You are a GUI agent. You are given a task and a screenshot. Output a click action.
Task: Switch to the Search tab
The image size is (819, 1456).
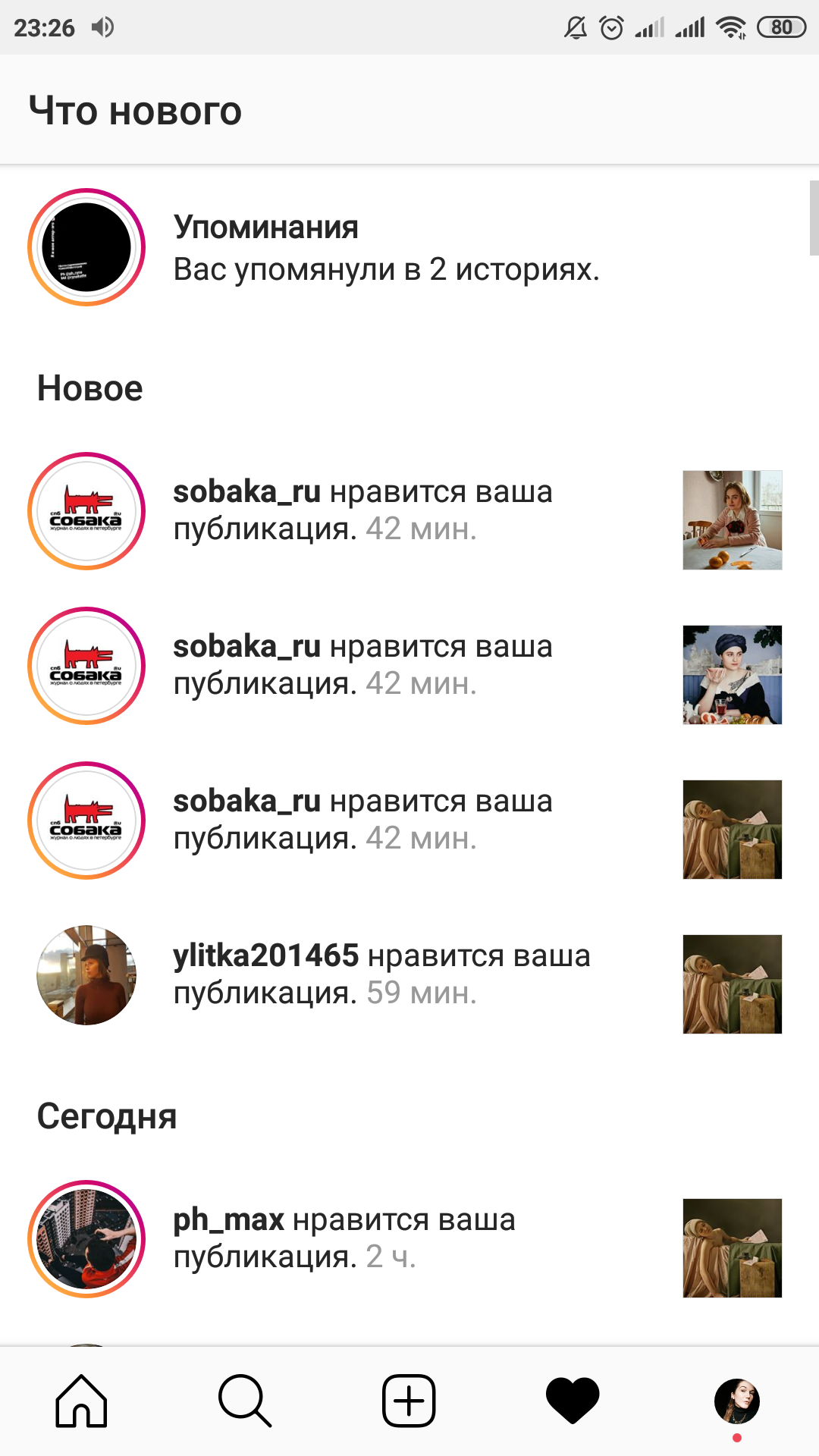[x=245, y=1401]
